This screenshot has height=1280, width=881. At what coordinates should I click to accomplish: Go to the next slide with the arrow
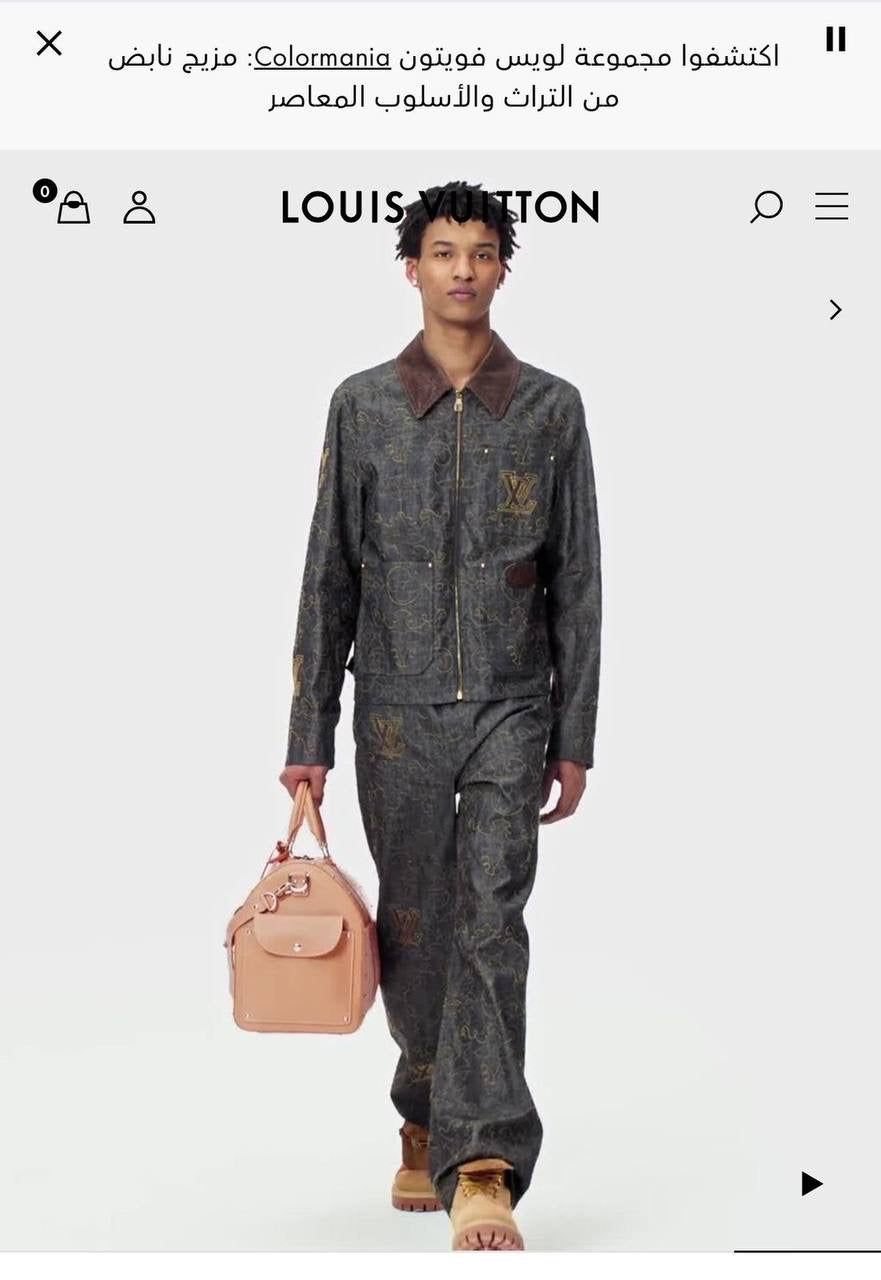(835, 310)
